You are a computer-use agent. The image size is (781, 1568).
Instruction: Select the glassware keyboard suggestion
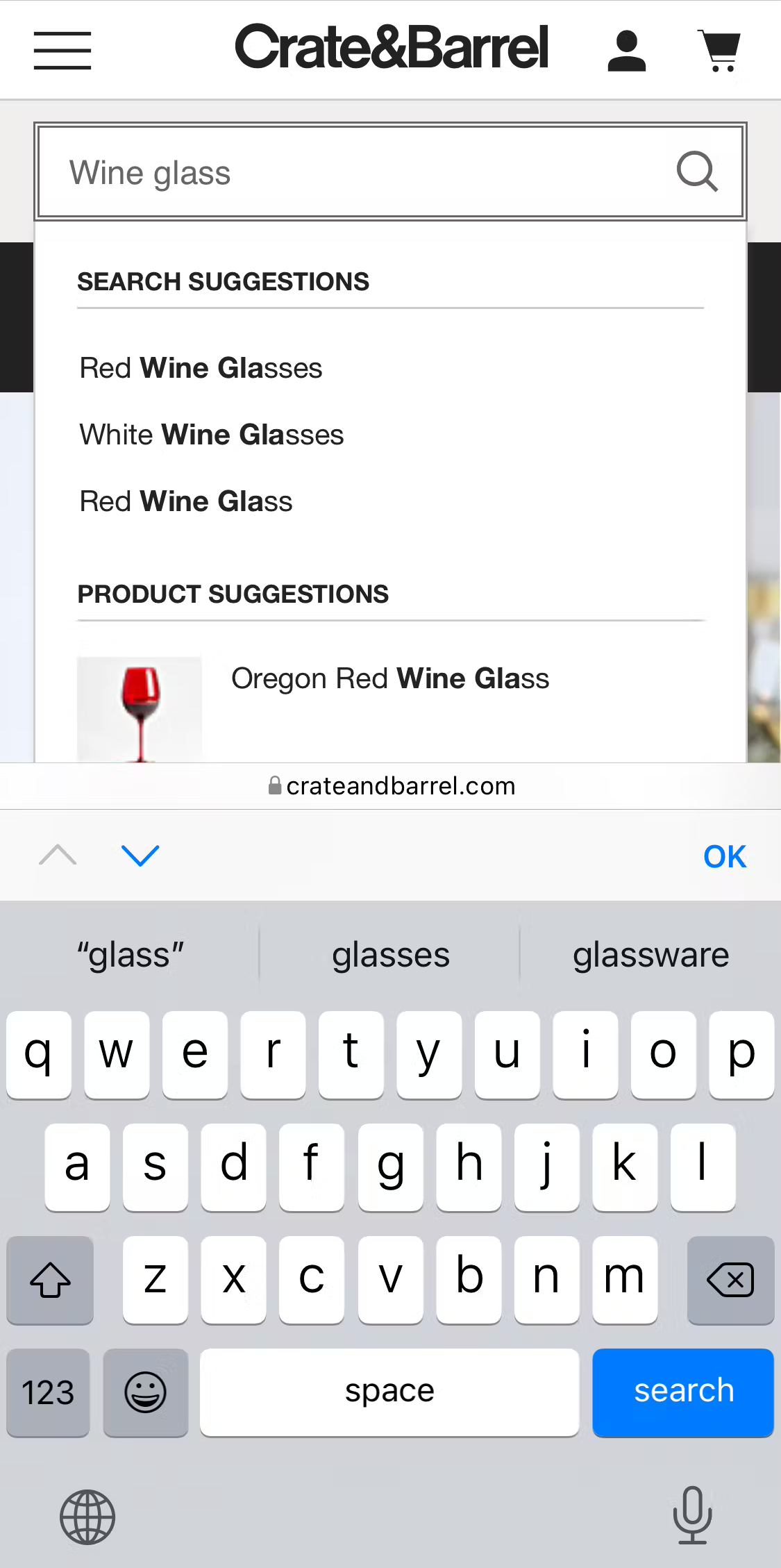649,954
